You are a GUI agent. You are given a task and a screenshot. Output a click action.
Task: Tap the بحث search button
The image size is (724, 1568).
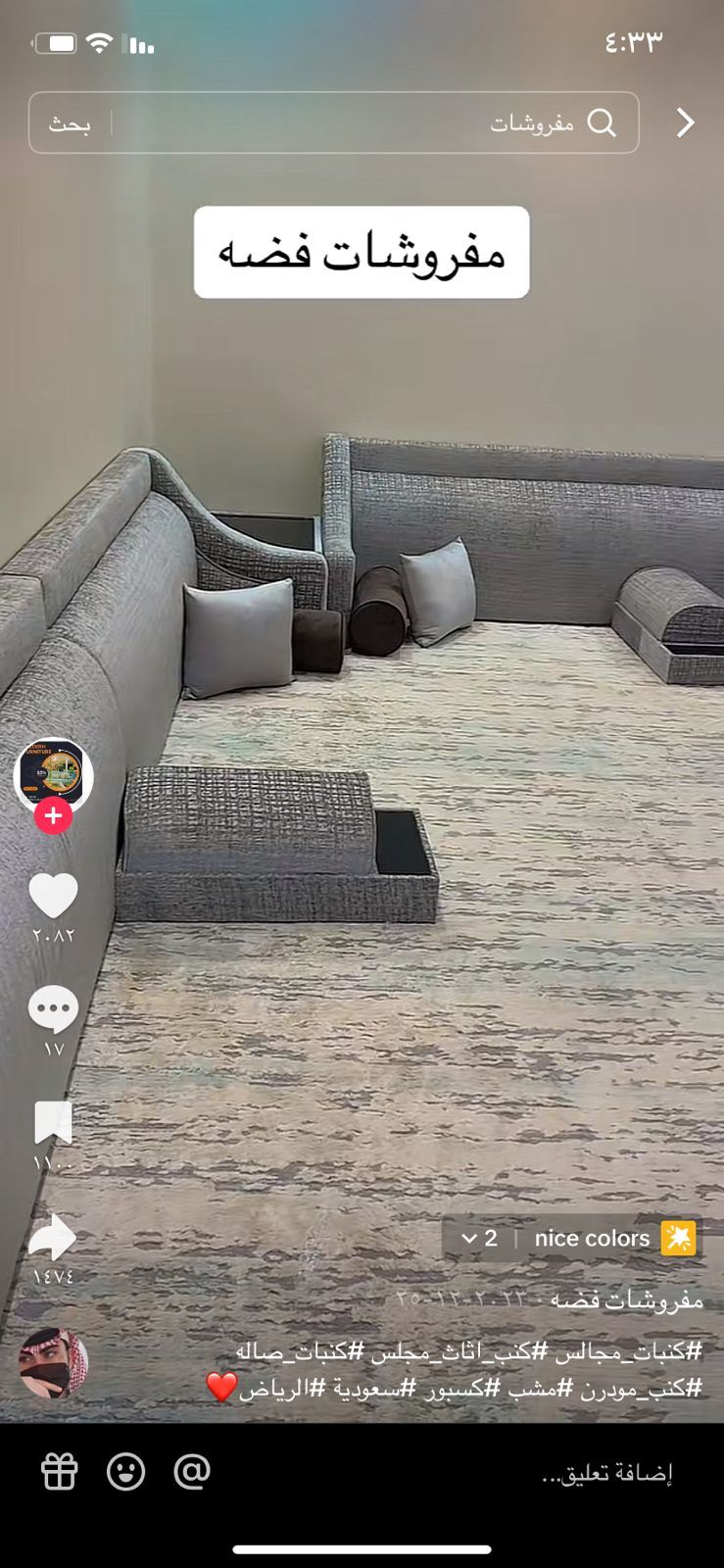70,123
